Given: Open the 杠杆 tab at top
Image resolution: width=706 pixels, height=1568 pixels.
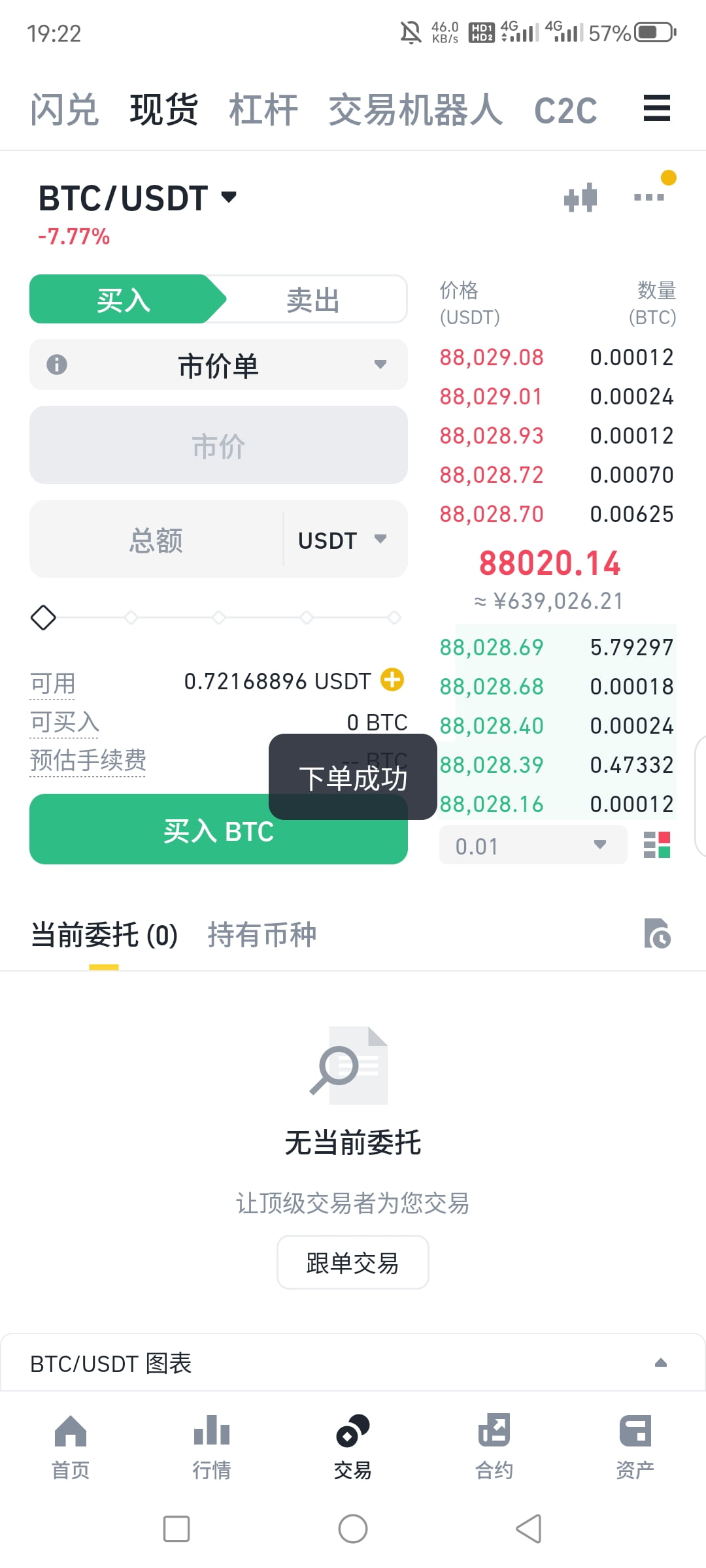Looking at the screenshot, I should click(x=263, y=108).
